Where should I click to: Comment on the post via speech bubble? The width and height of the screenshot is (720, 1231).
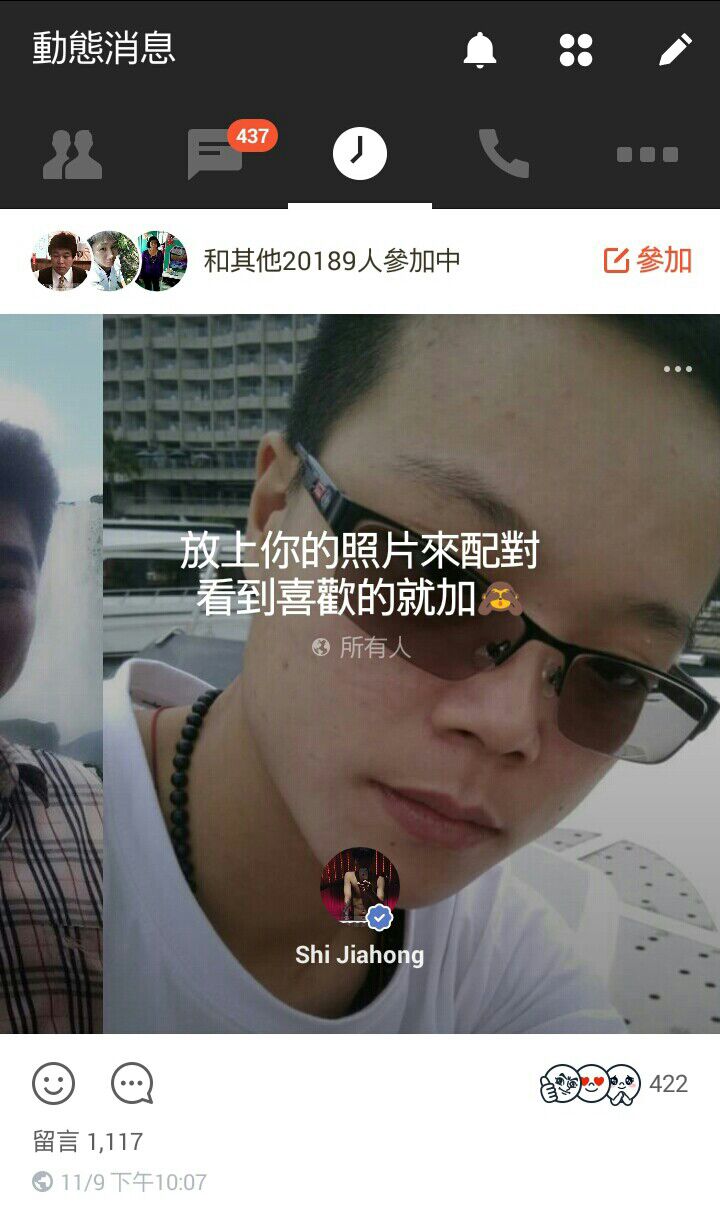[x=132, y=1083]
